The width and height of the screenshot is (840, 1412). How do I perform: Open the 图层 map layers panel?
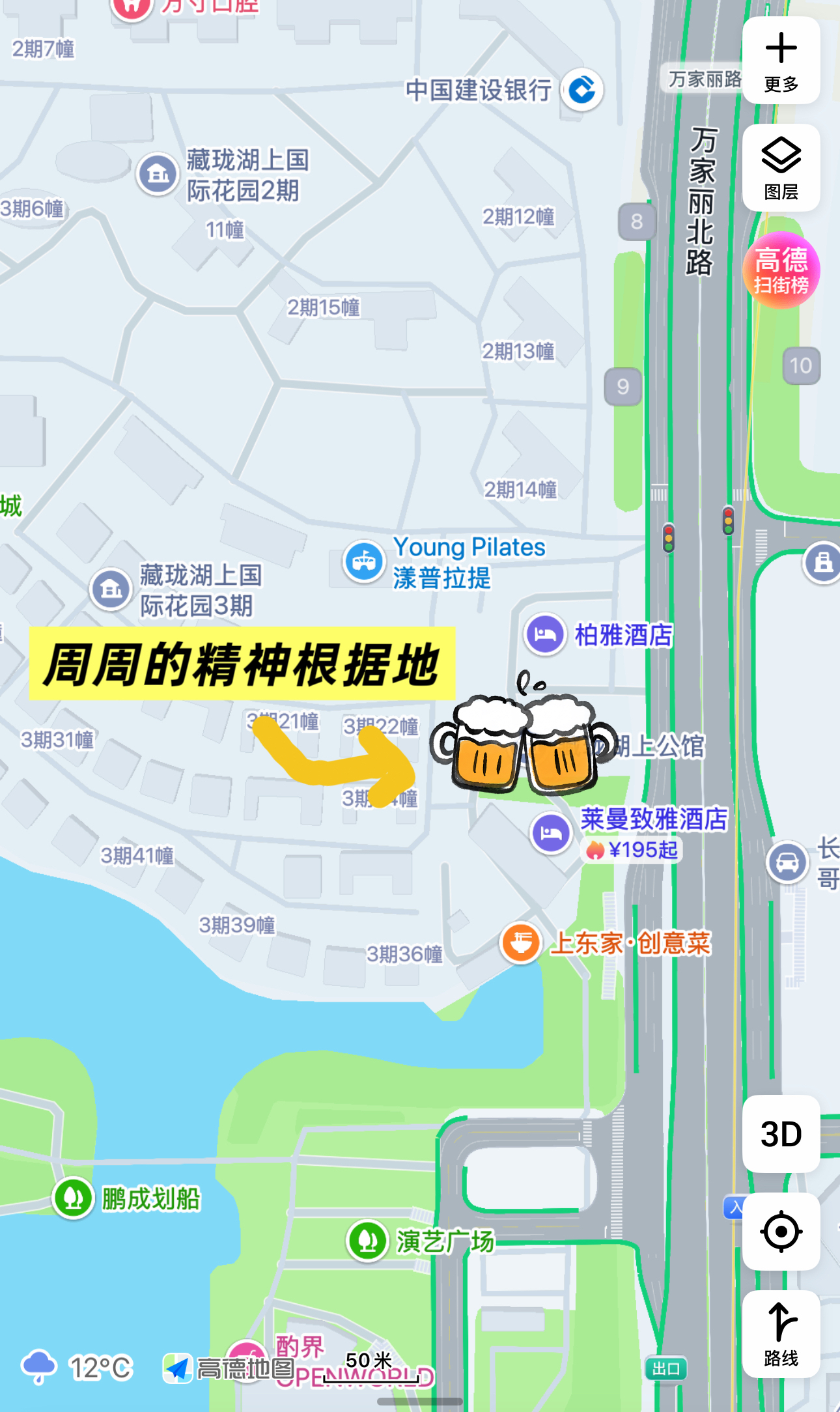781,167
